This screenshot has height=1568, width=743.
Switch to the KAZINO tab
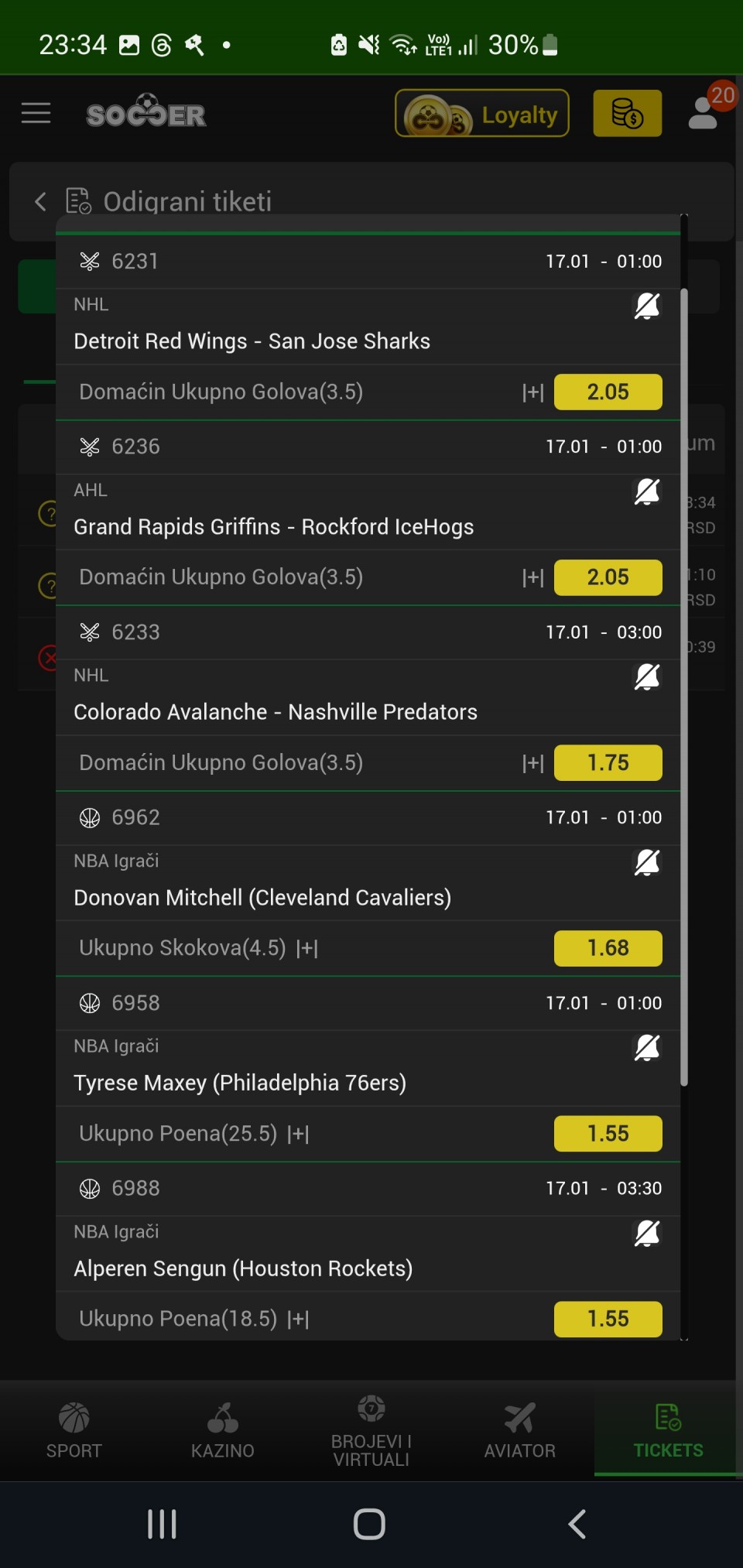[223, 1431]
